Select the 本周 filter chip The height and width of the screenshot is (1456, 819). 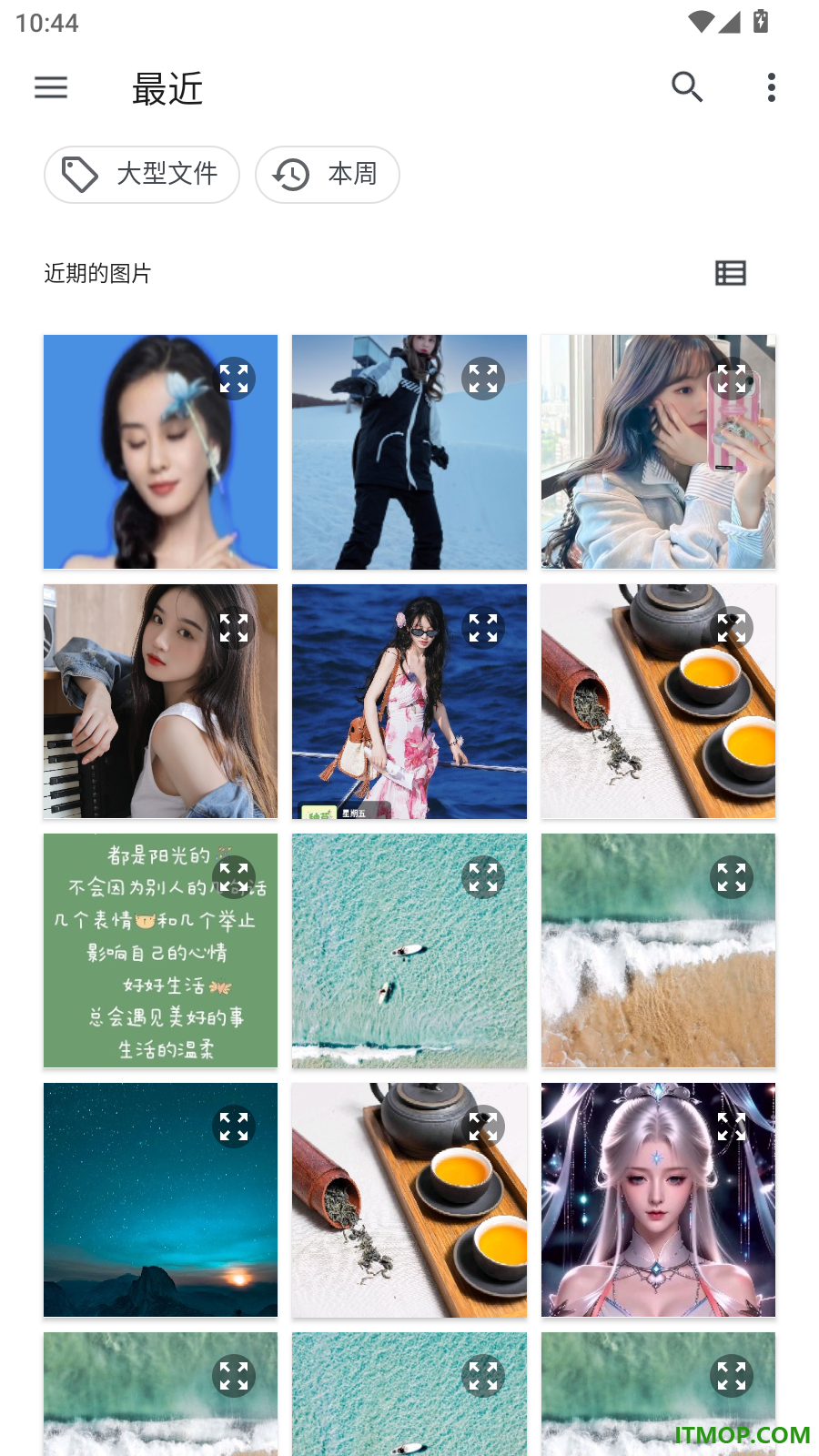coord(328,175)
